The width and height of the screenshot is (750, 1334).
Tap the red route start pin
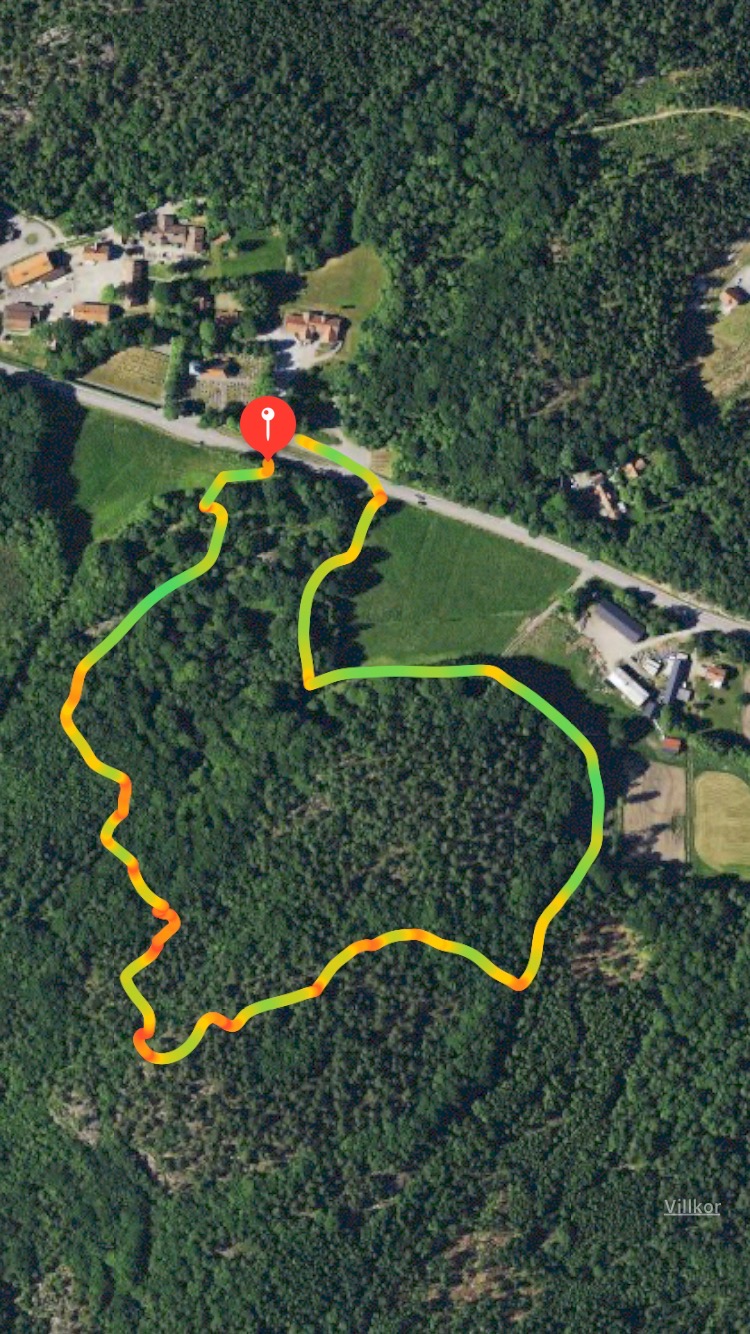tap(268, 425)
